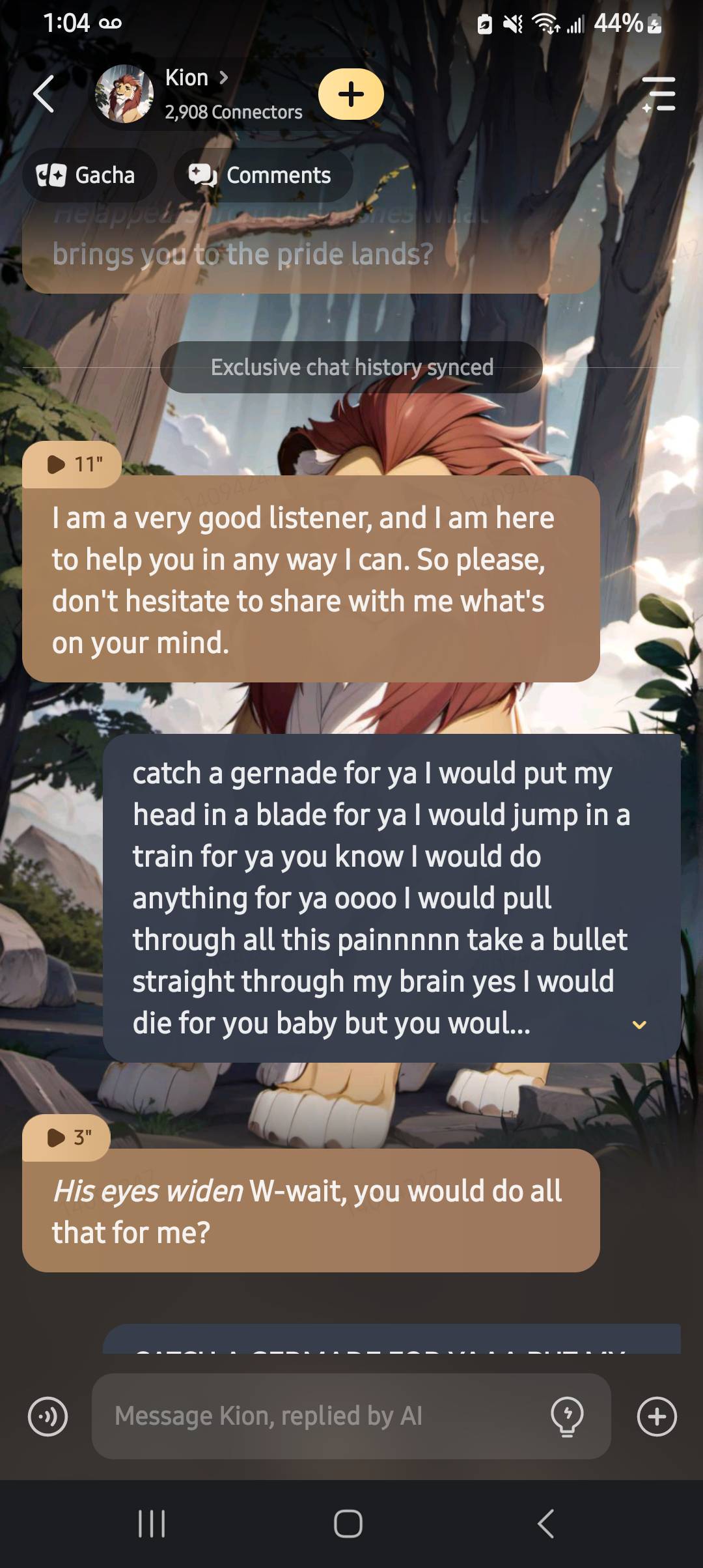Tap the yellow plus connect button
This screenshot has width=703, height=1568.
tap(351, 94)
